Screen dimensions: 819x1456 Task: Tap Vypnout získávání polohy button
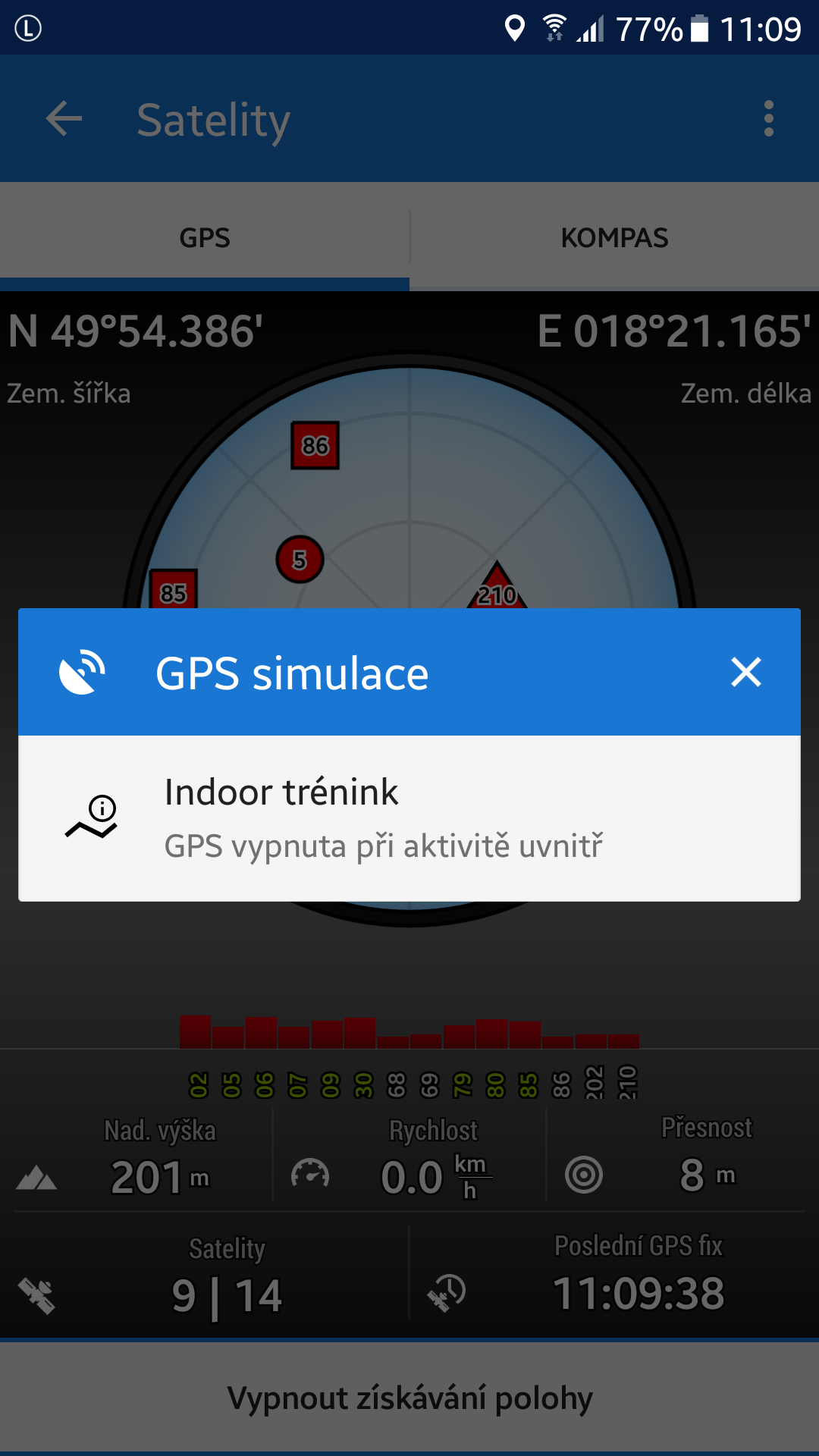409,1398
